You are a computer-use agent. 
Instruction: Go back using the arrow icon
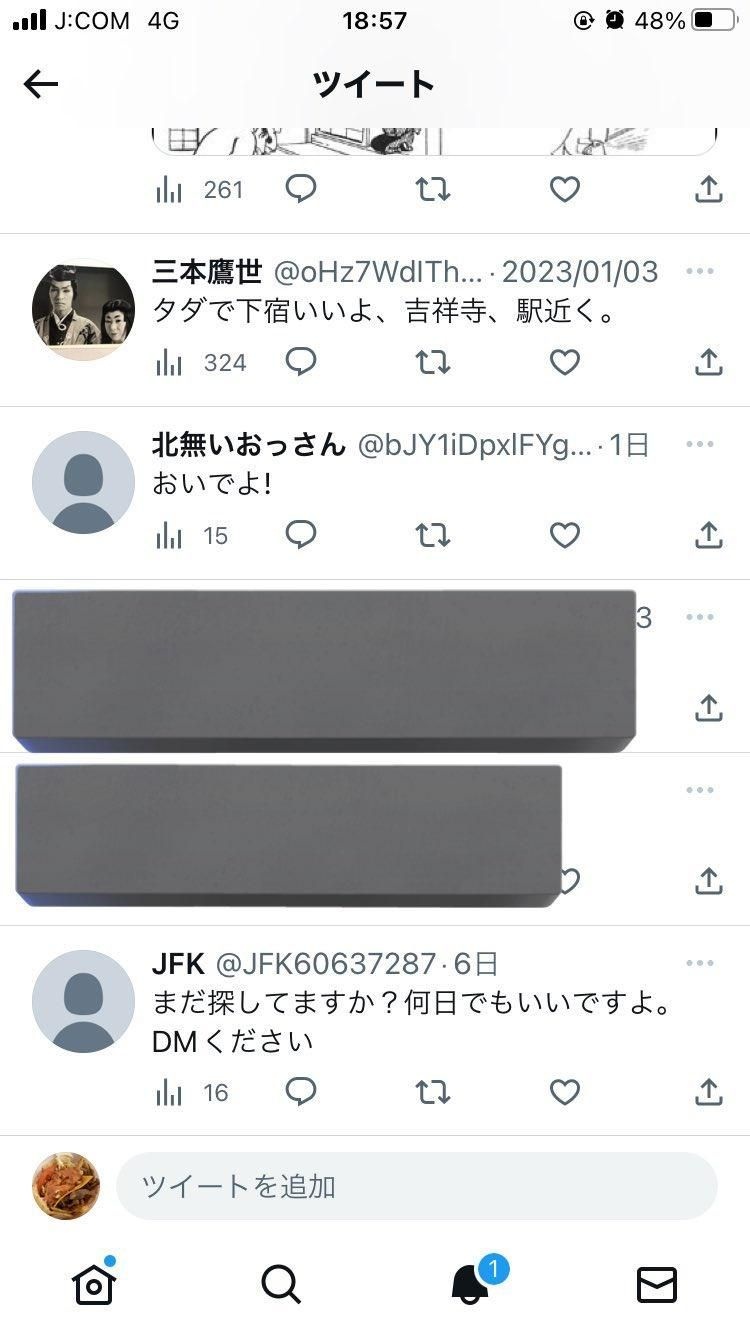[x=41, y=84]
